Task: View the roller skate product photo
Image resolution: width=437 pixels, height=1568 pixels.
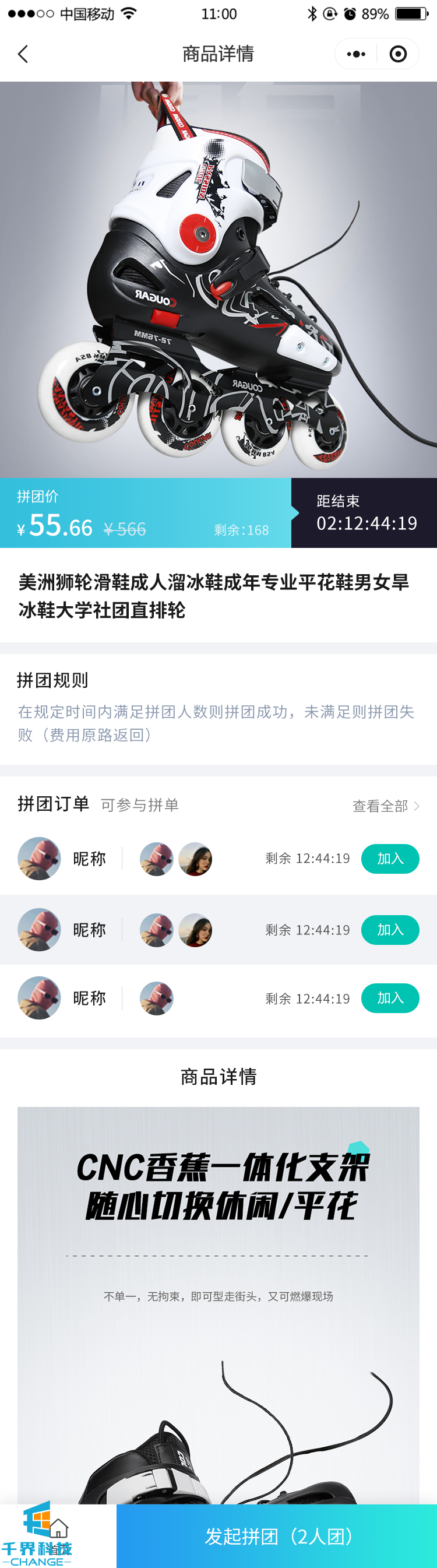Action: [x=218, y=280]
